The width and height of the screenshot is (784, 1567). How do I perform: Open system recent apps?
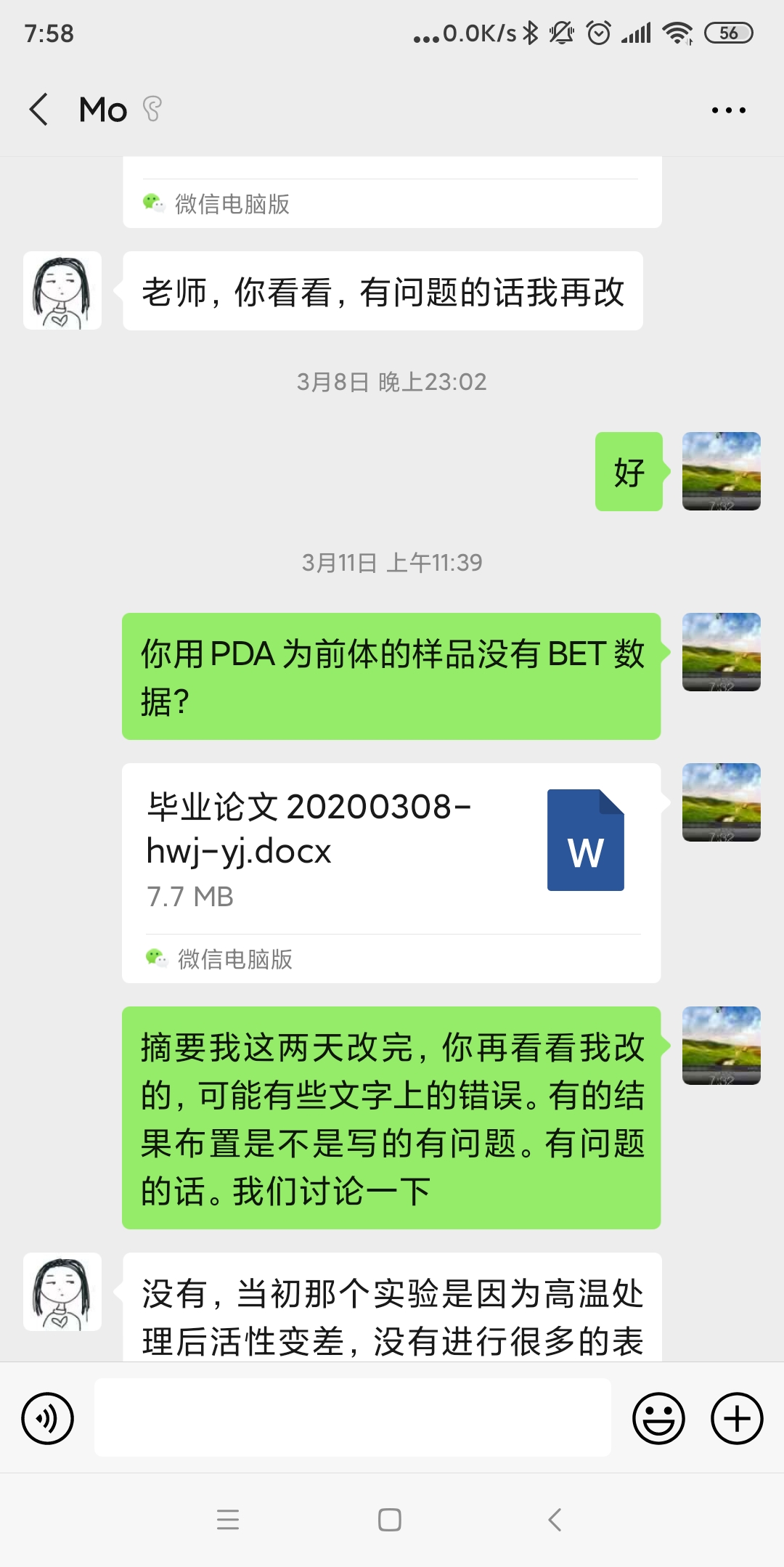(x=228, y=1520)
